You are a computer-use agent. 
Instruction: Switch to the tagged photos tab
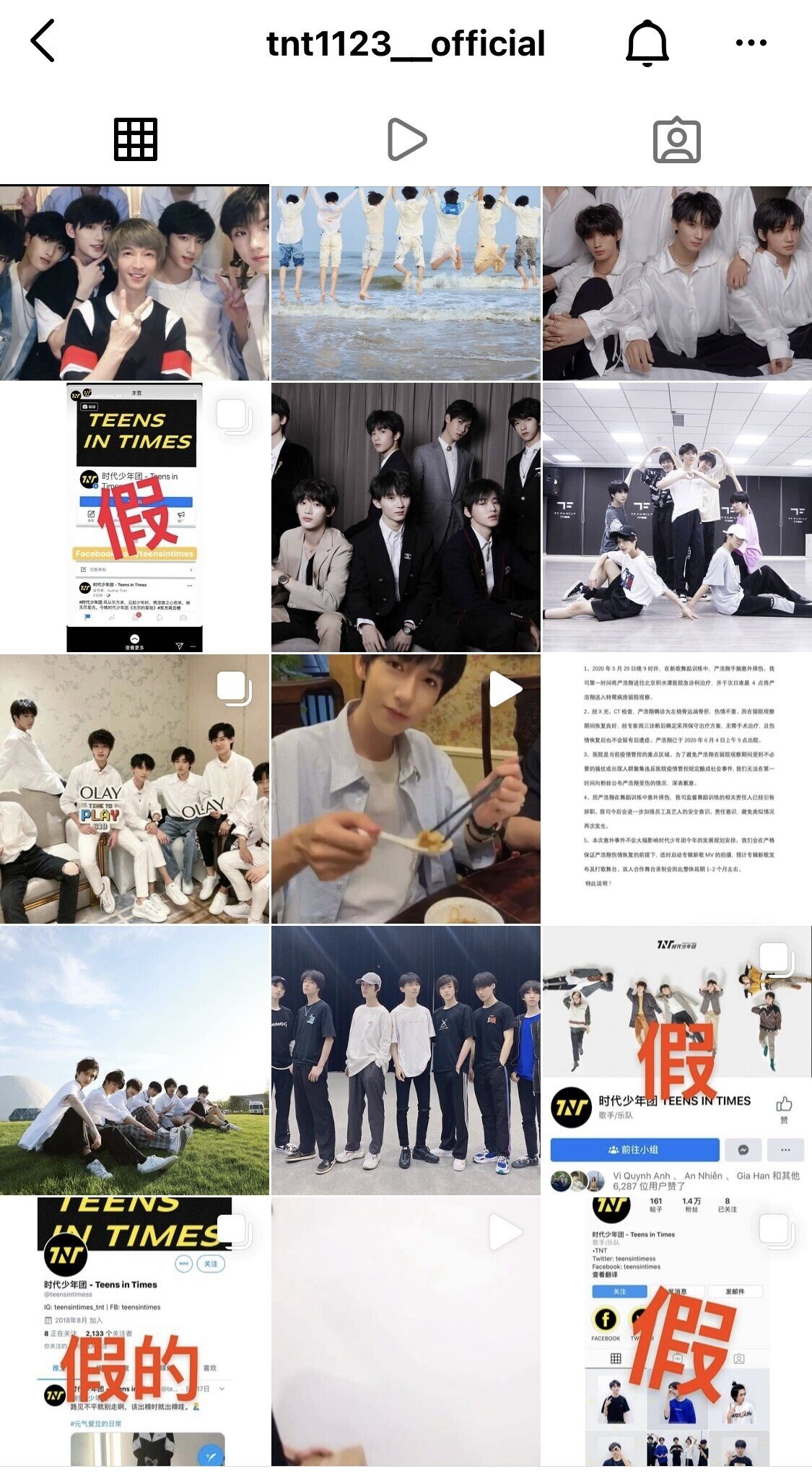click(x=676, y=139)
